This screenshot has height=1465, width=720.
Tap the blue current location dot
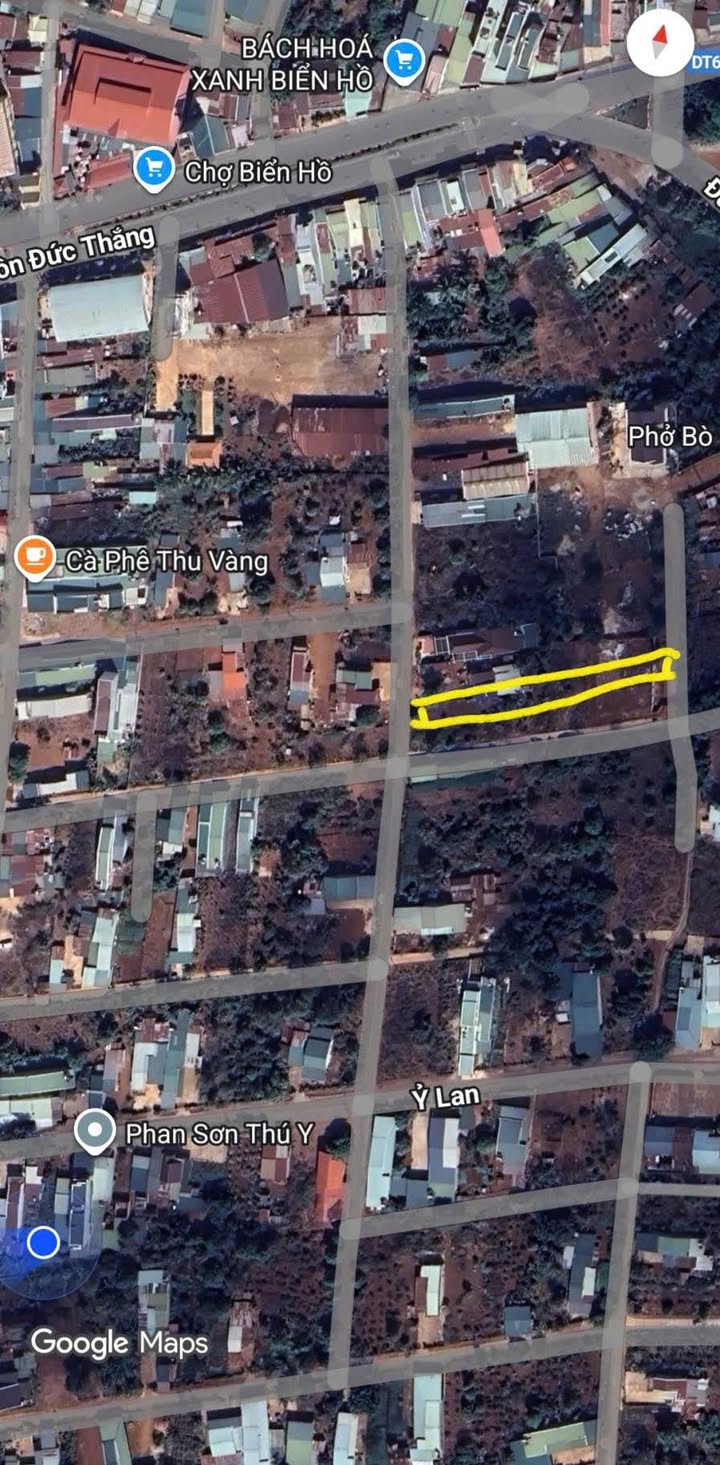[42, 1243]
